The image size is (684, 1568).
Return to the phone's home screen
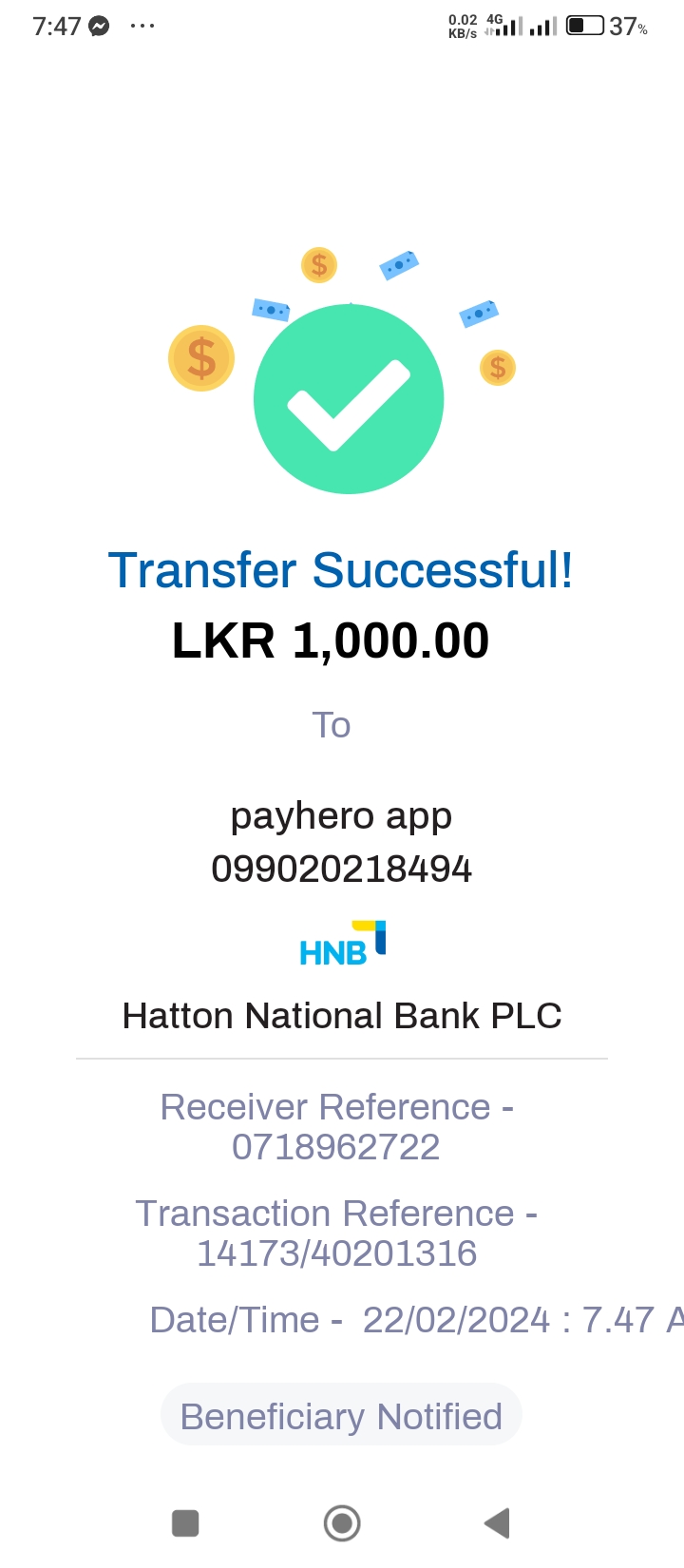pos(342,1523)
